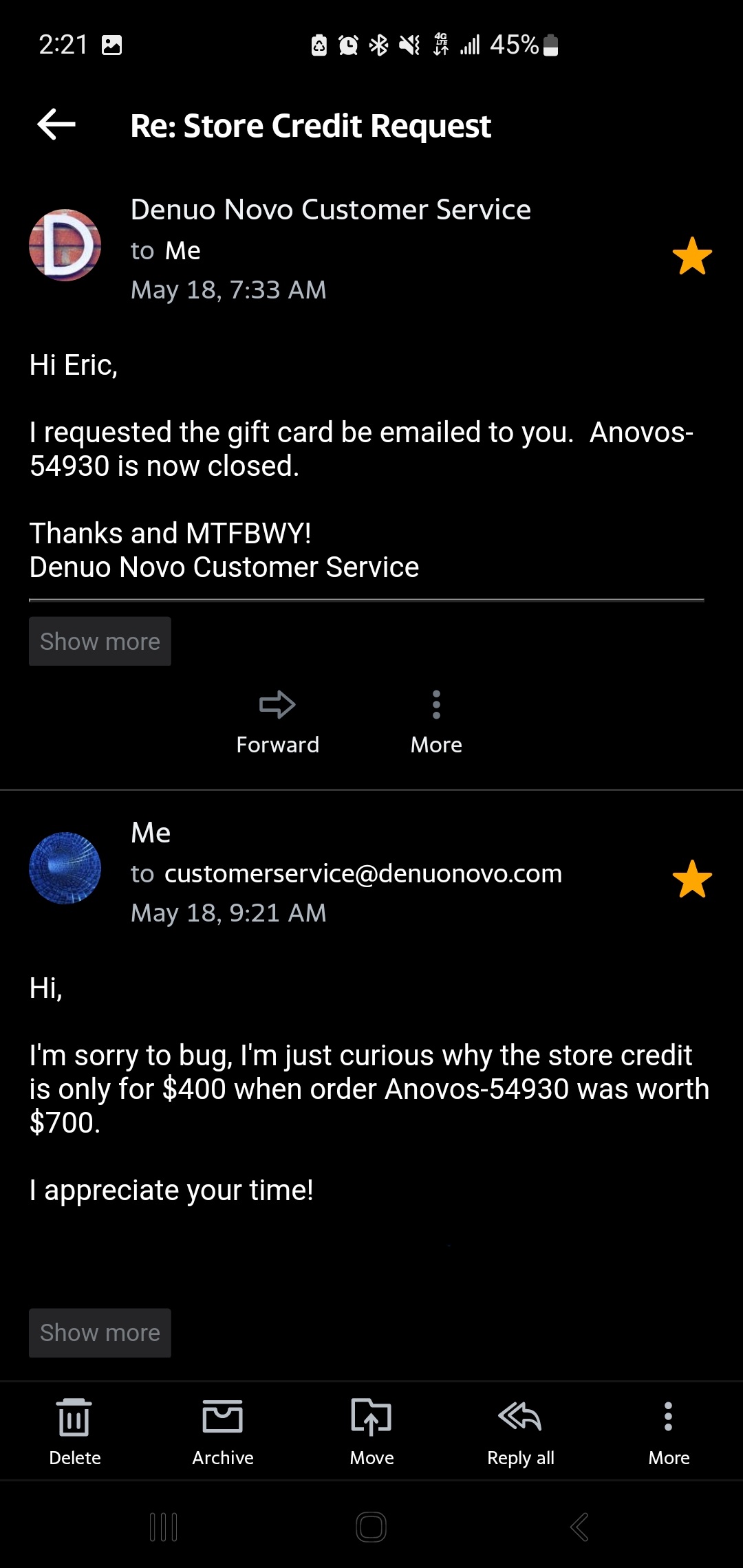Delete this email conversation
Screen dimensions: 743x1568
click(74, 1432)
